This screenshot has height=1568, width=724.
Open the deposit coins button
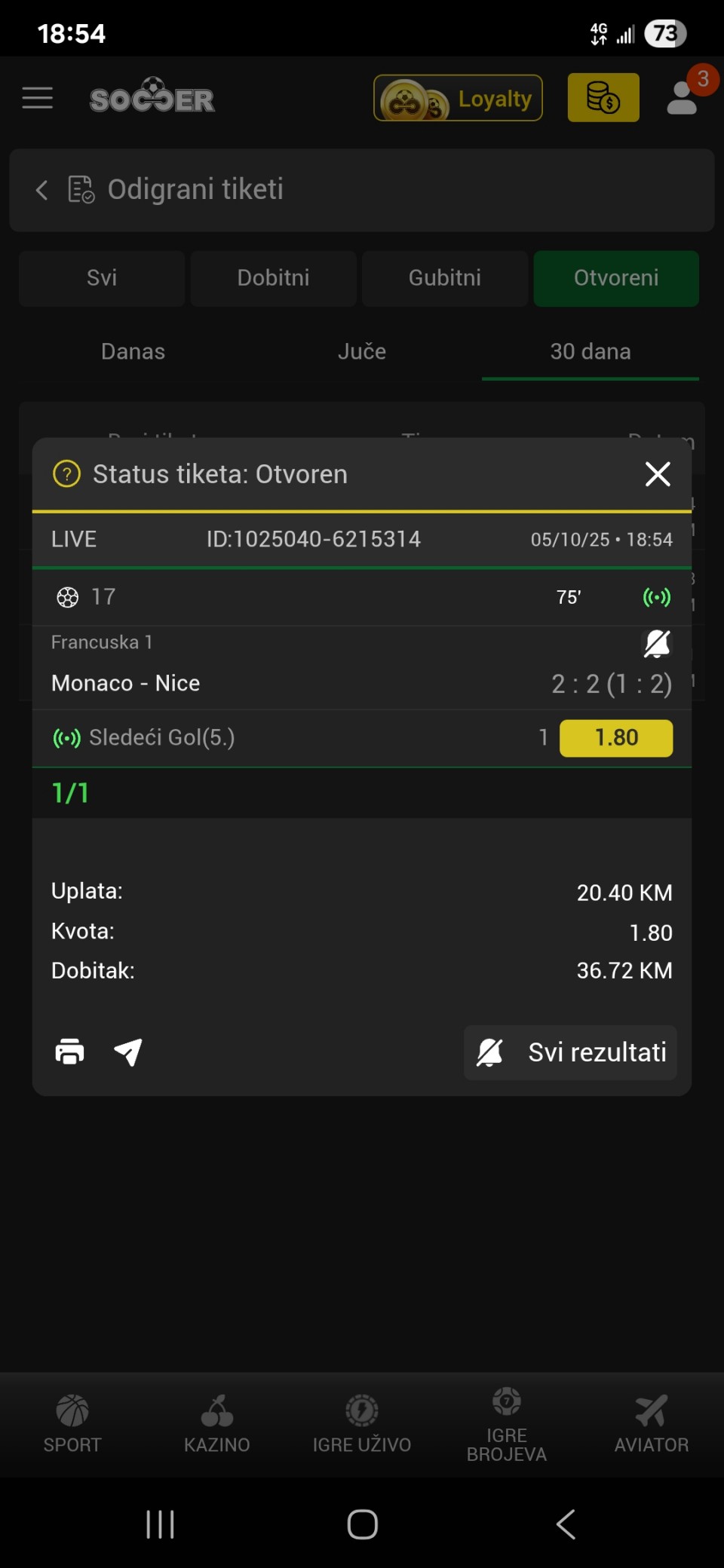tap(603, 98)
